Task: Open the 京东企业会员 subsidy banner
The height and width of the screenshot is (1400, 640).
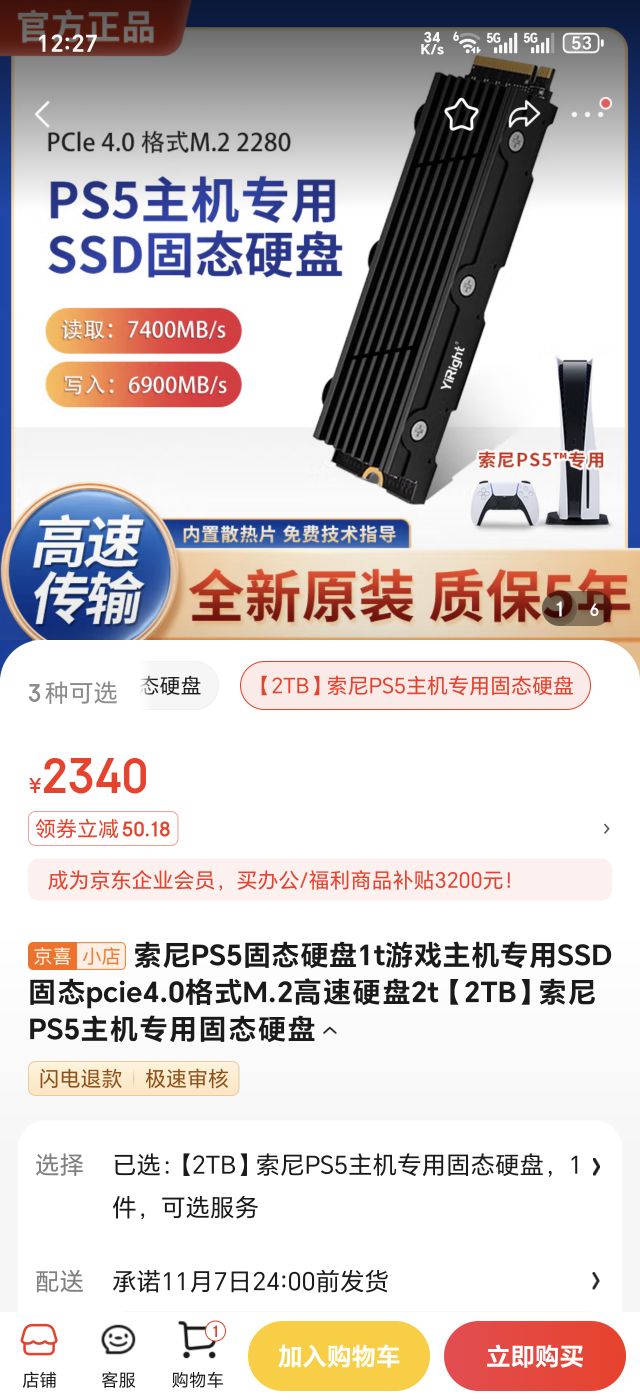Action: coord(320,880)
